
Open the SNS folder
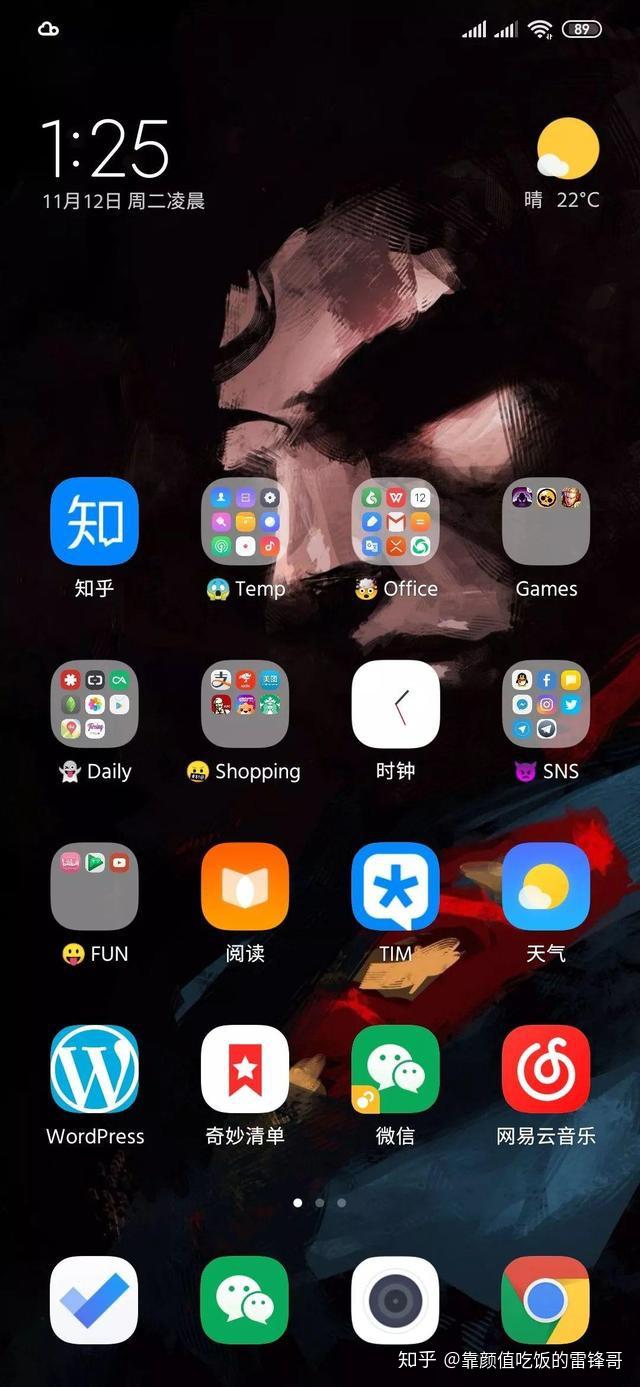546,704
